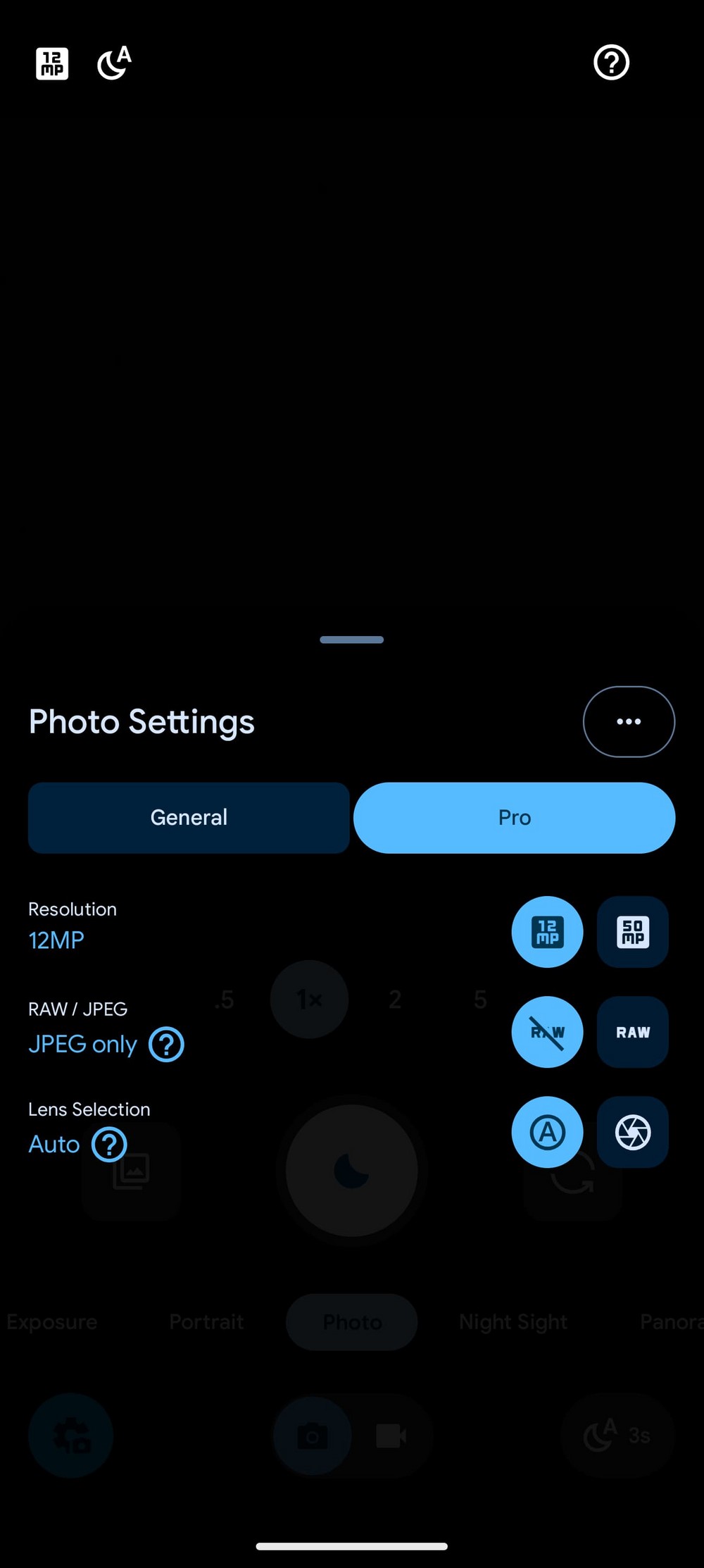Select the Pro settings tab
Screen dimensions: 704x1568
pyautogui.click(x=515, y=817)
